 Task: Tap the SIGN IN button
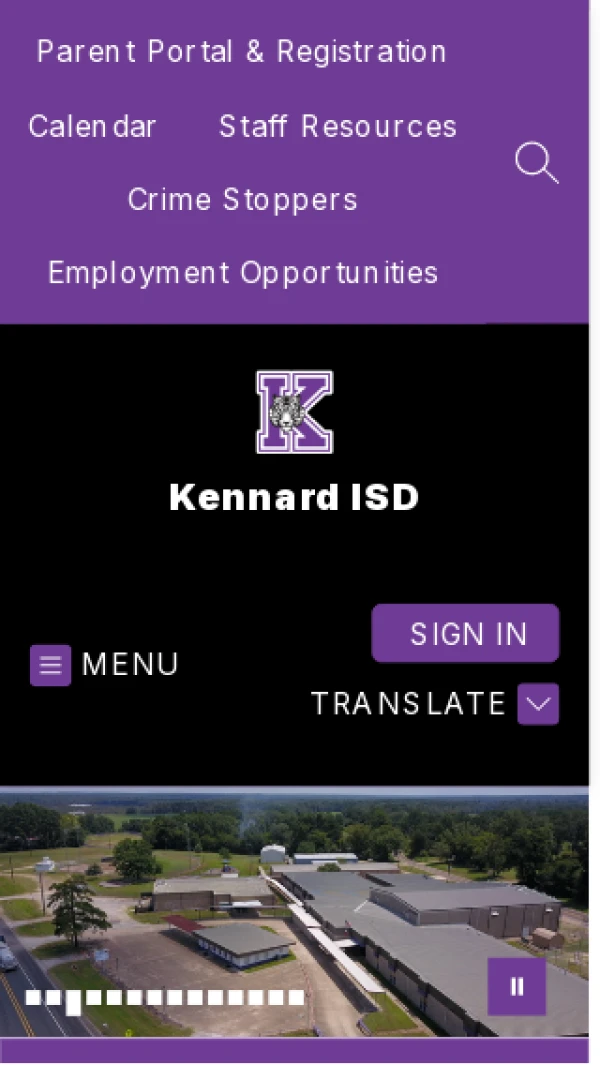tap(465, 633)
